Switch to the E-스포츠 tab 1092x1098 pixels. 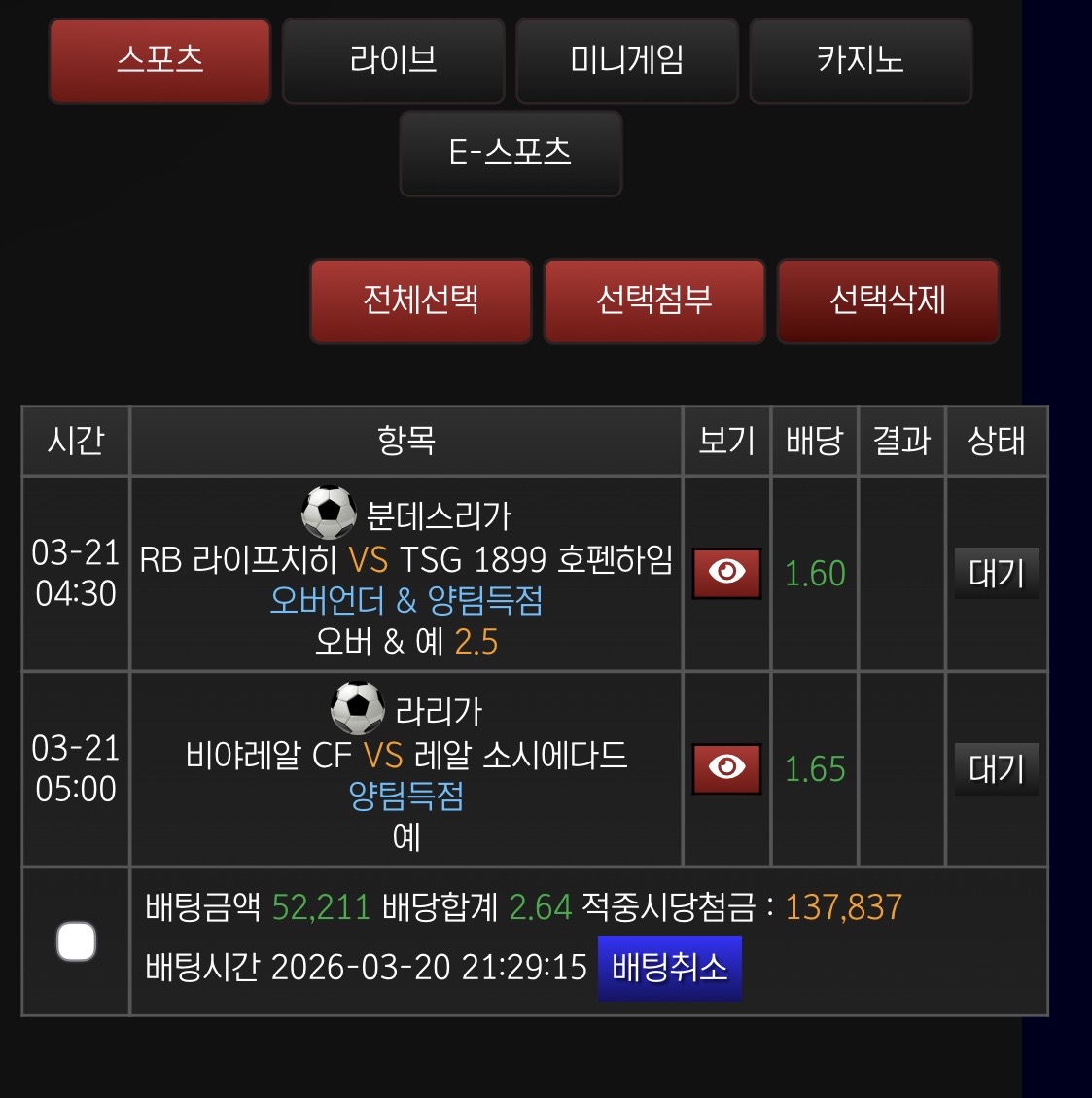[511, 153]
